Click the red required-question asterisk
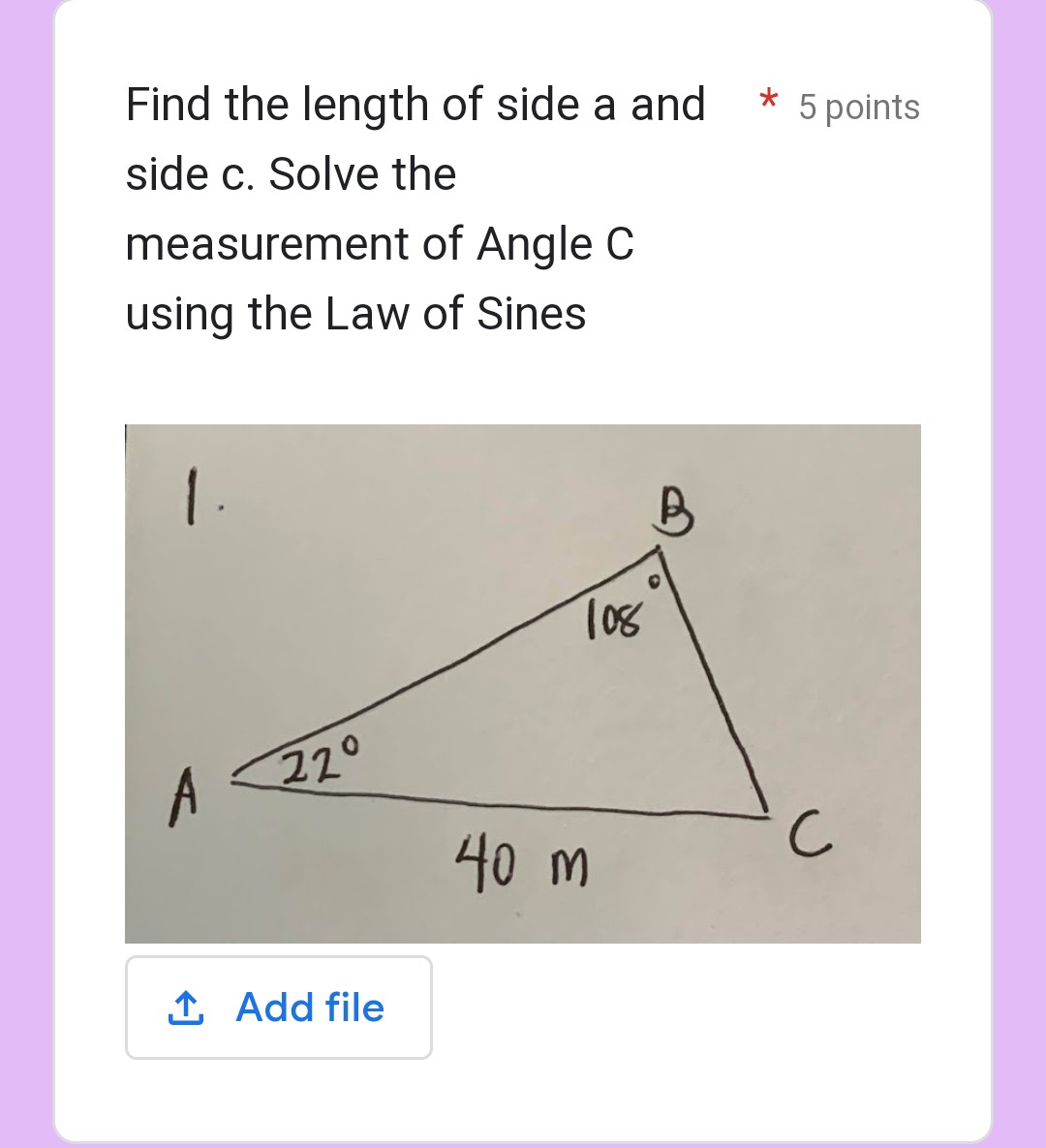 [765, 100]
